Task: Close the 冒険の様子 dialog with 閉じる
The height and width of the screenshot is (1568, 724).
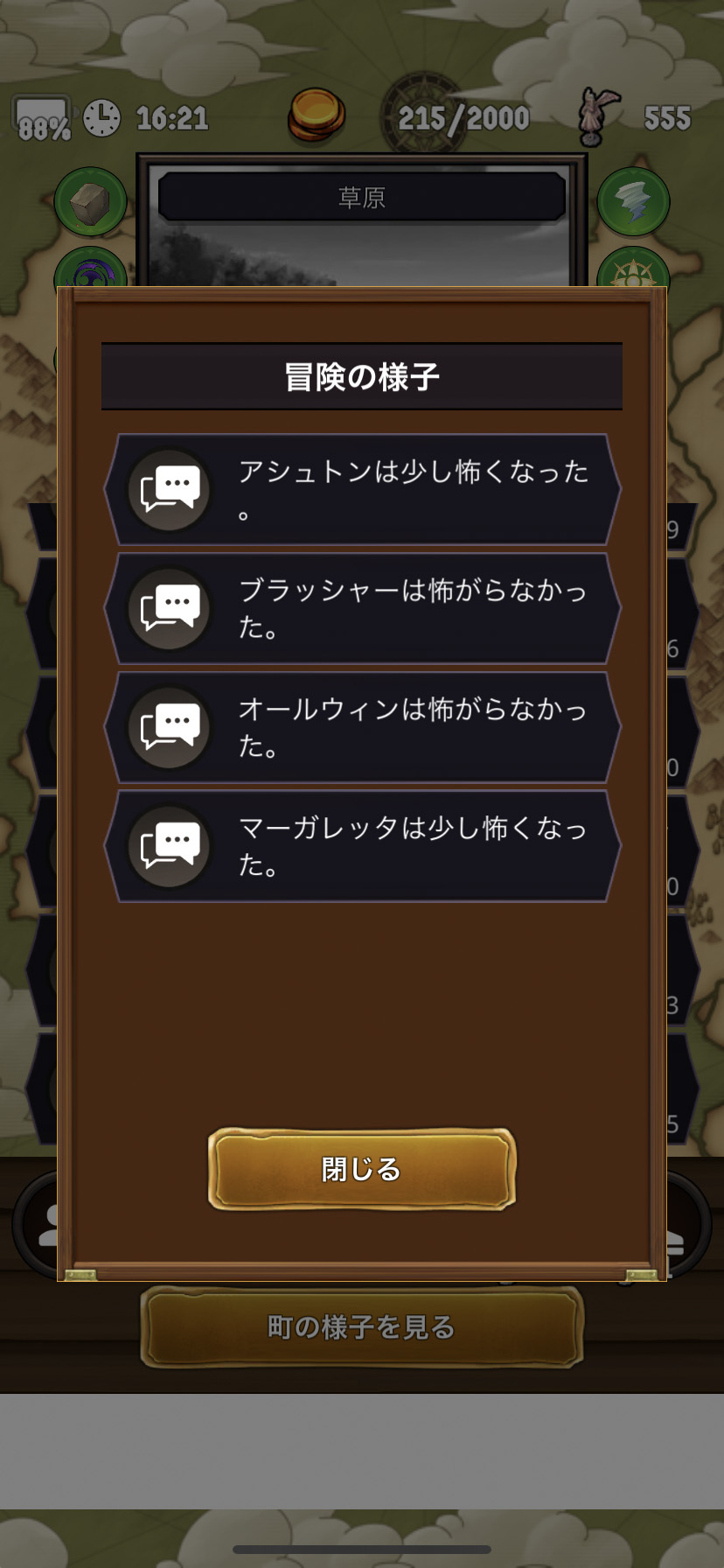Action: [361, 1169]
